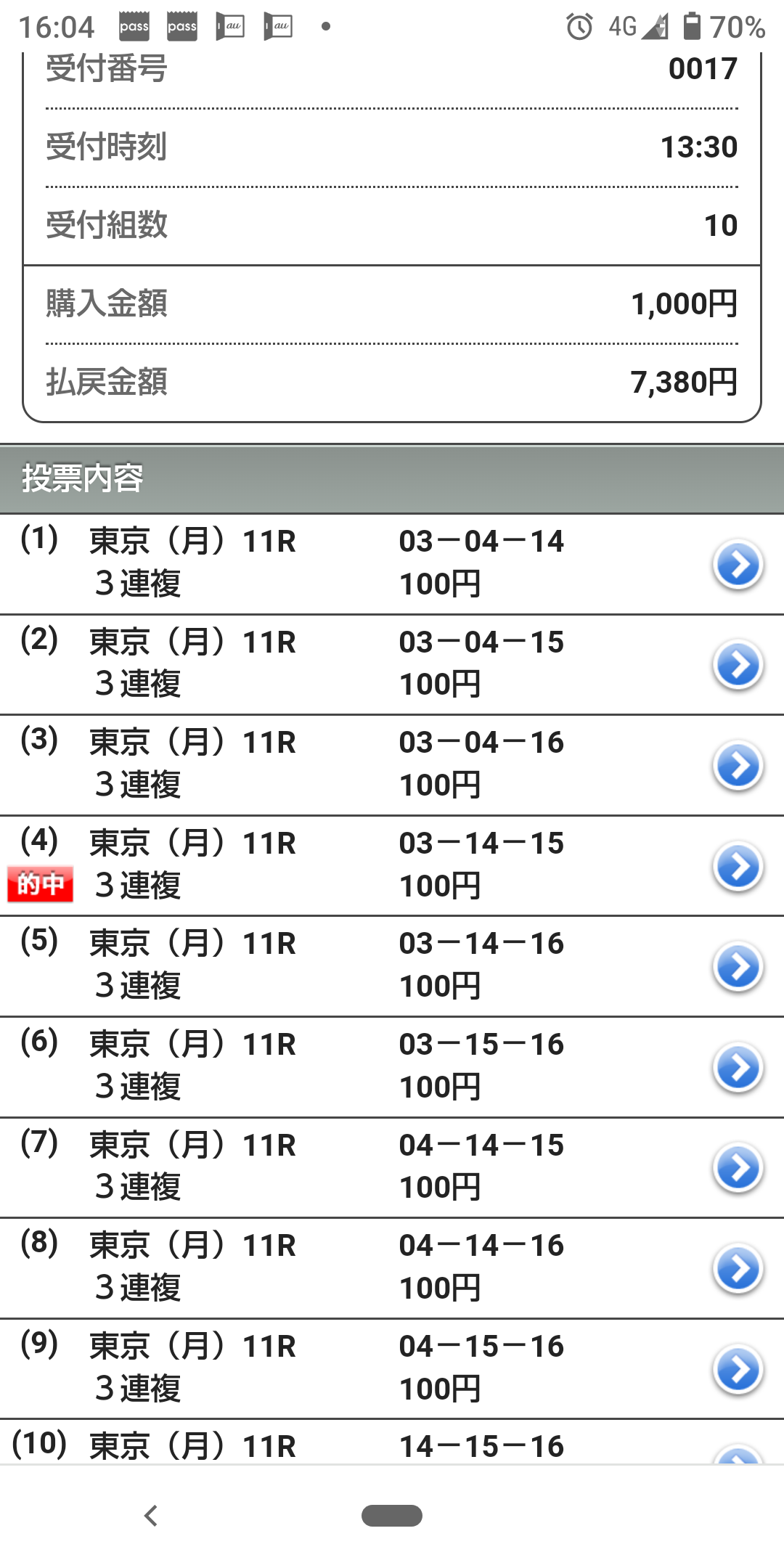Open bet 14-15-16 entry
The width and height of the screenshot is (784, 1568).
point(738,1453)
